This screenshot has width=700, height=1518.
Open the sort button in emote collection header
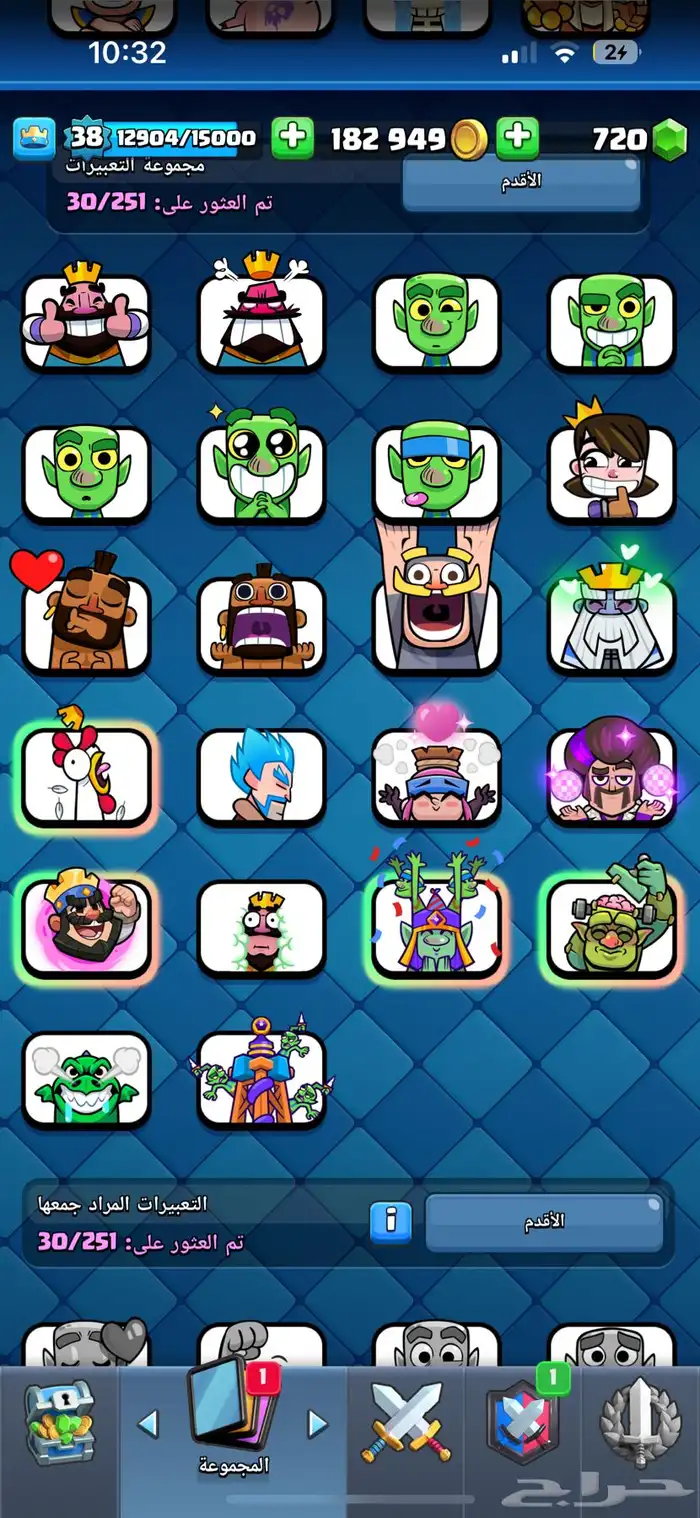520,183
